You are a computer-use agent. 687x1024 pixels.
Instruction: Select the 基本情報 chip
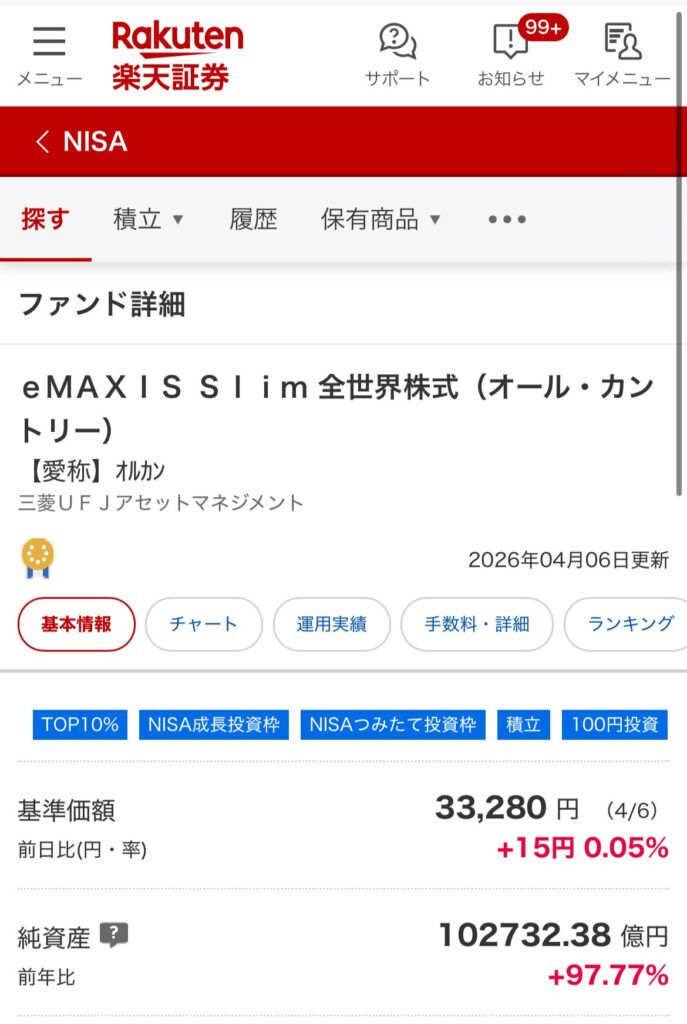[76, 624]
